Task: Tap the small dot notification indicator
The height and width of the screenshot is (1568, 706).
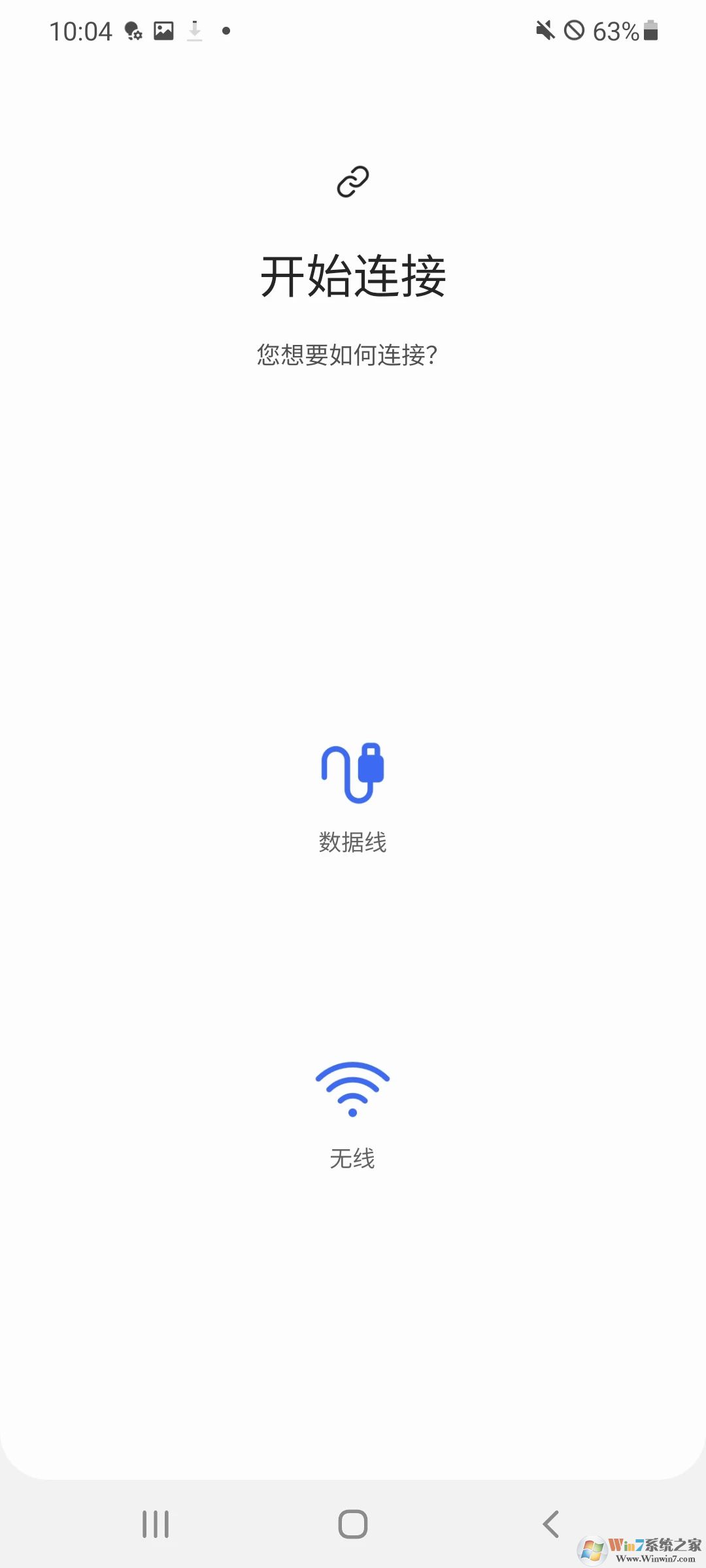Action: [x=224, y=31]
